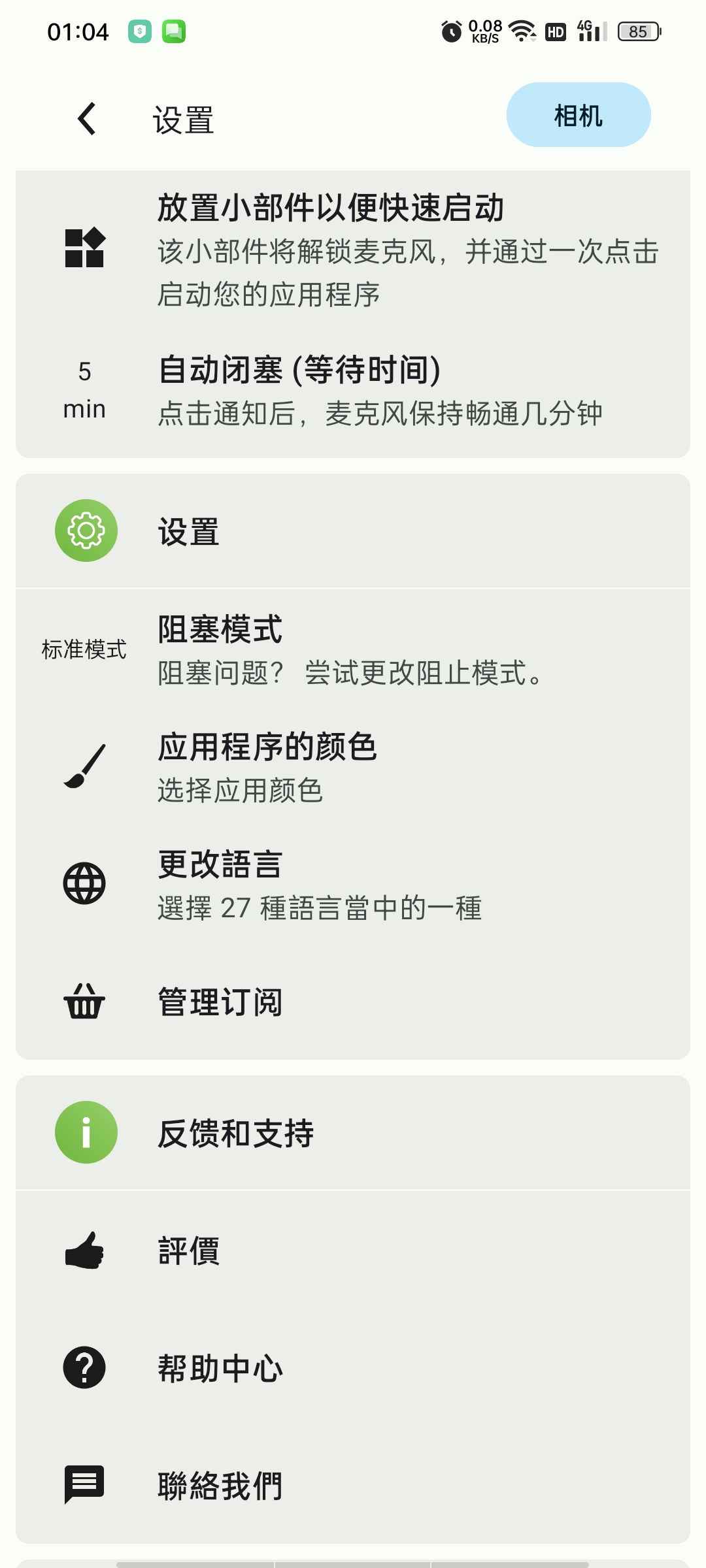
Task: Go back using the arrow icon
Action: 87,119
